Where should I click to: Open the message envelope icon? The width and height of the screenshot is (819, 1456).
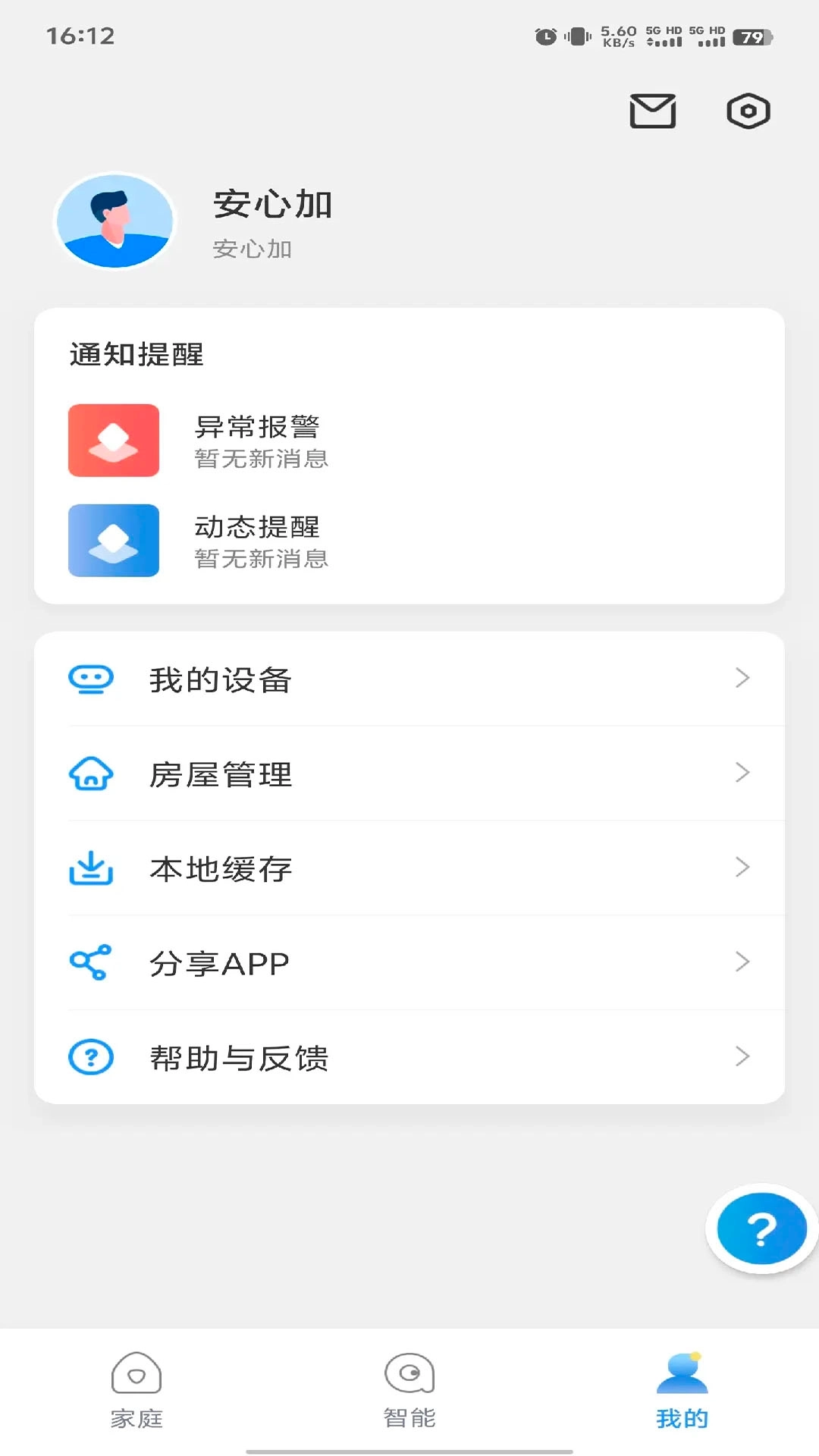(x=652, y=111)
